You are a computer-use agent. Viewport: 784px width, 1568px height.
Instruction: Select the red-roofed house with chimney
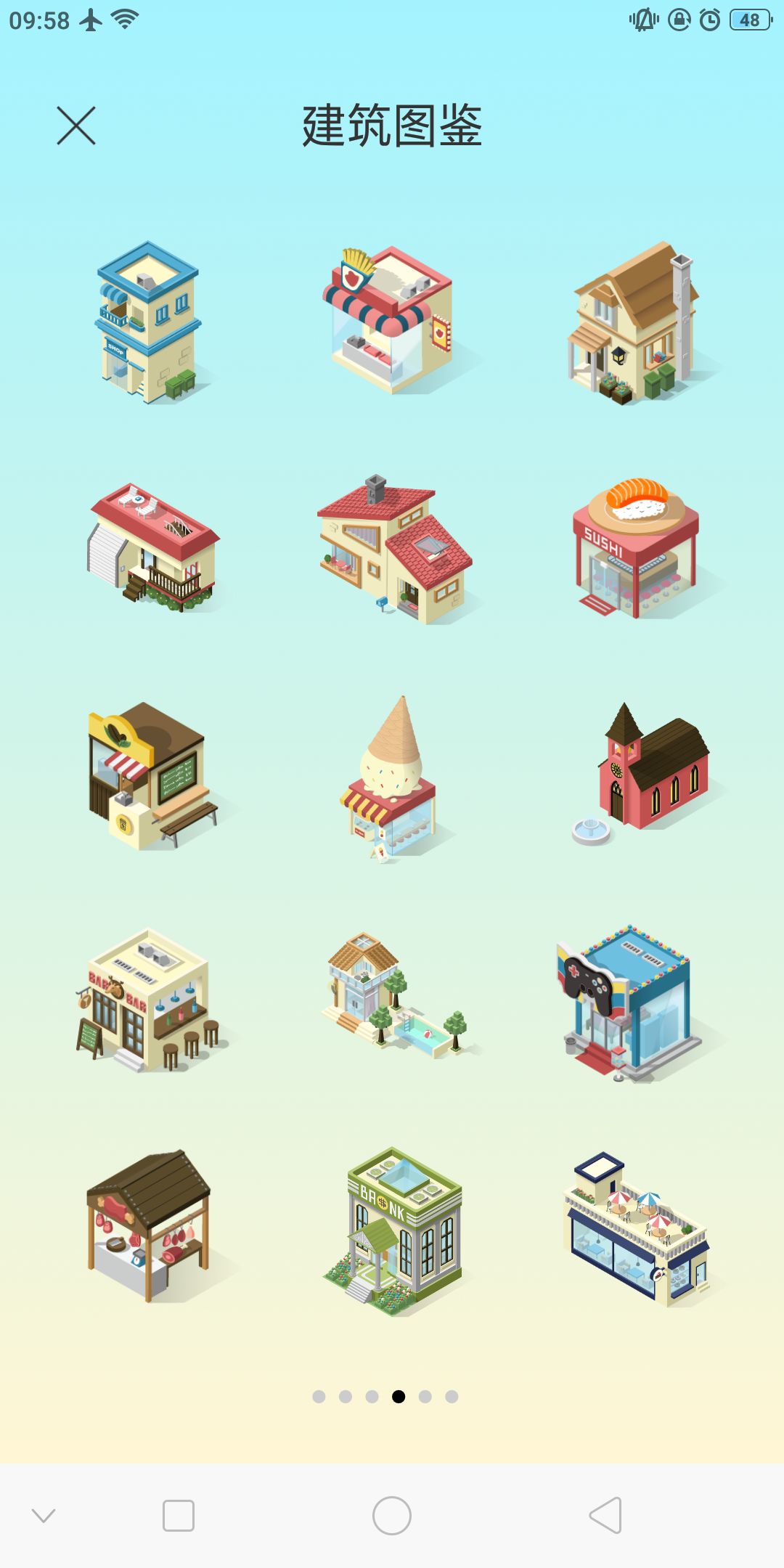394,550
